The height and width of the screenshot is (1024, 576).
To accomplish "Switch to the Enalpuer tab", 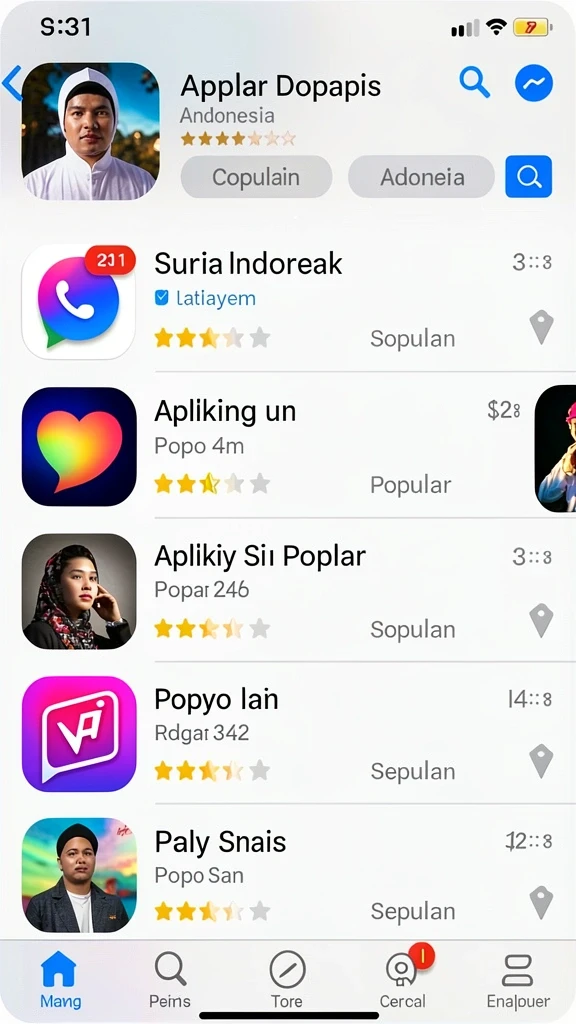I will 518,980.
